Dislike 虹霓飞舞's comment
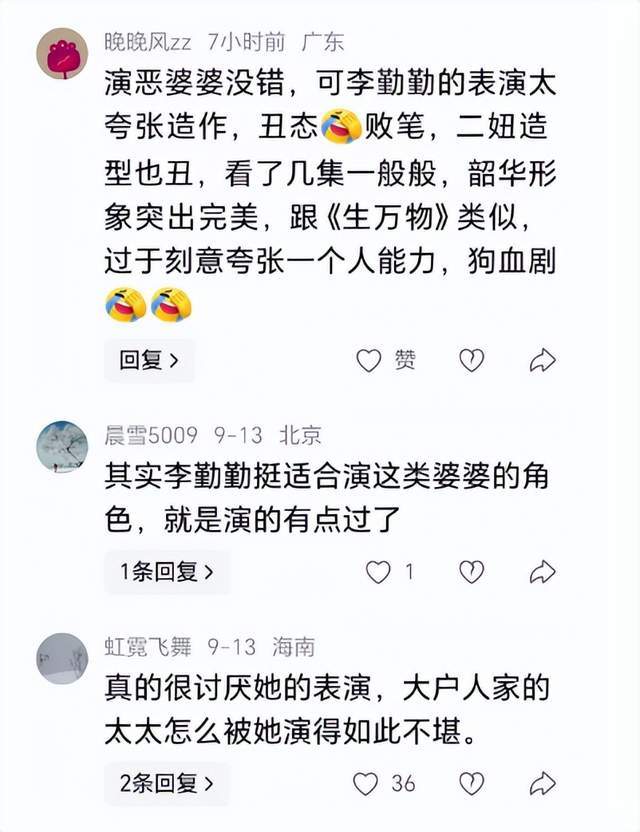 pyautogui.click(x=471, y=783)
